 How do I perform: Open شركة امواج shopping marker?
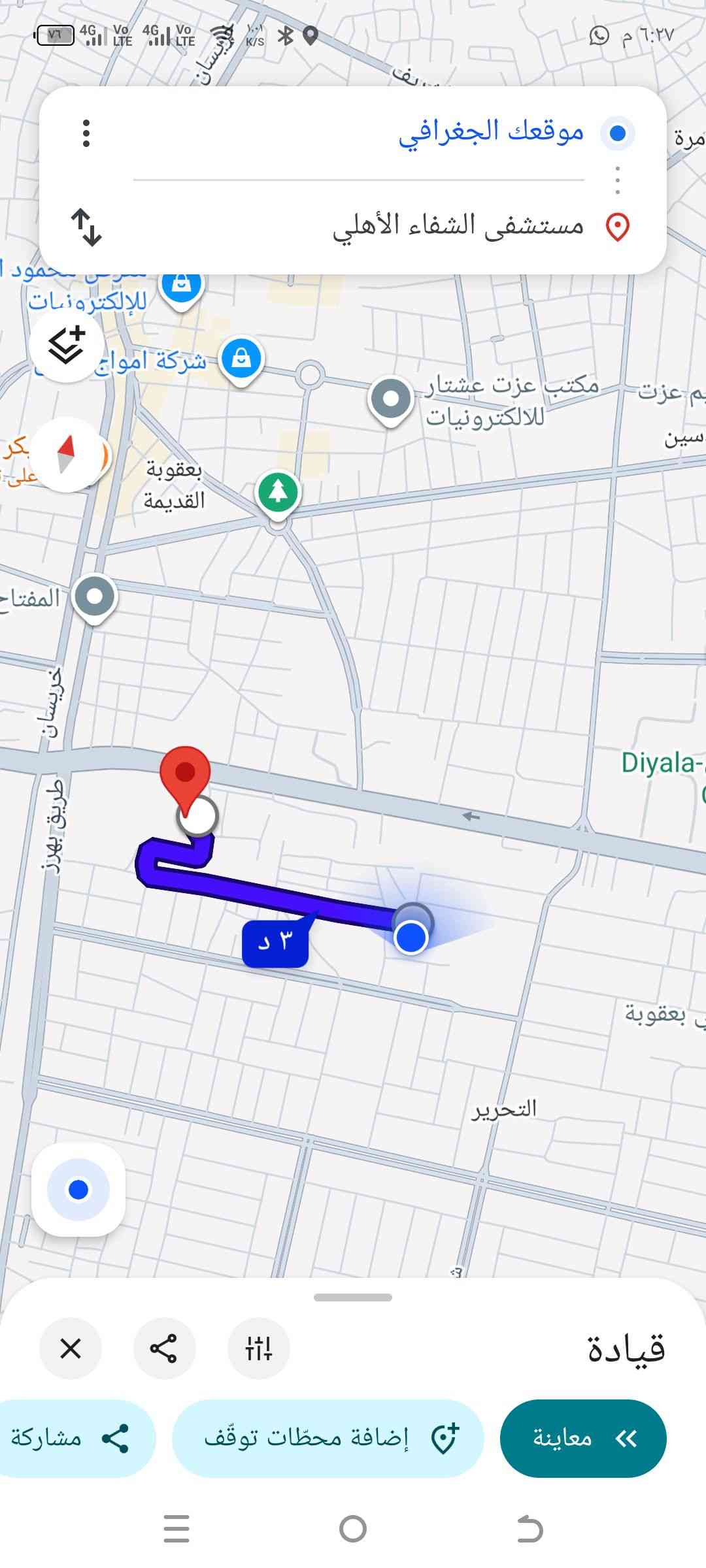coord(241,359)
